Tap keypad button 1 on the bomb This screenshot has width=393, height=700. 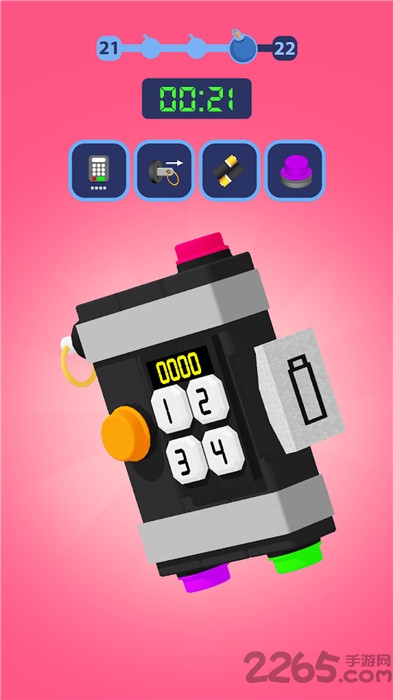171,409
